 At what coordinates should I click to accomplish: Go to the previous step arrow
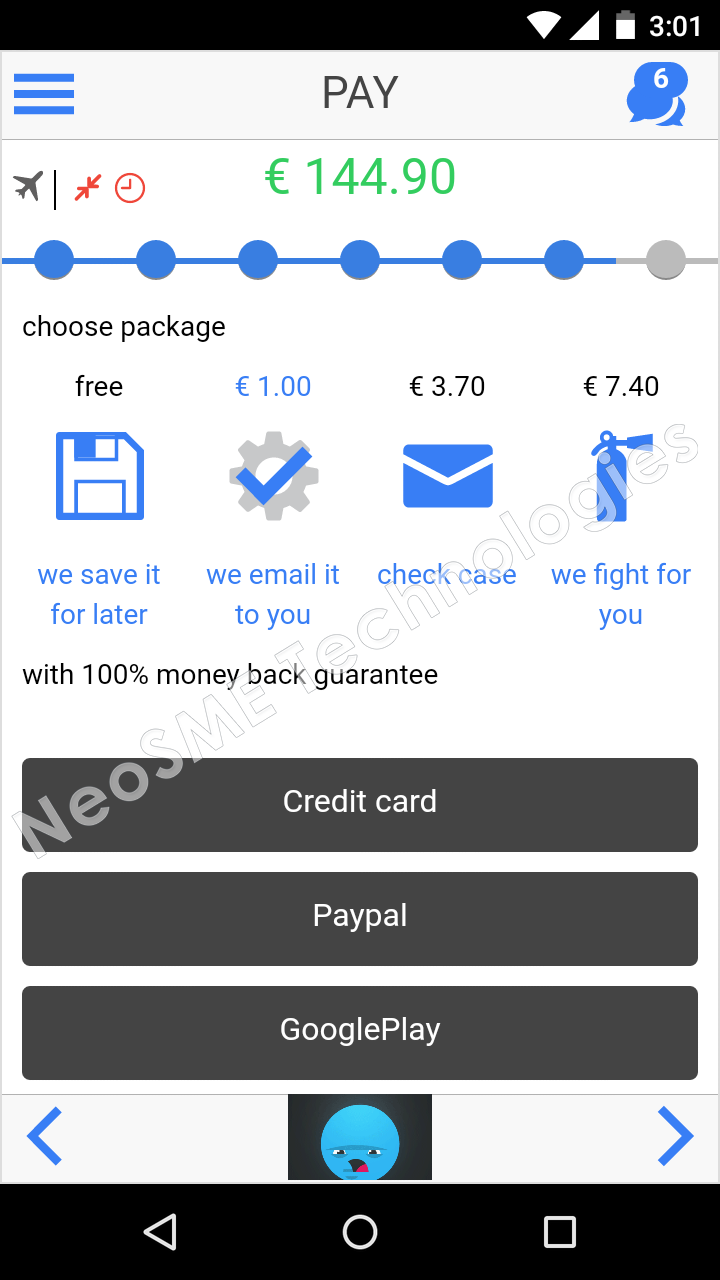pos(45,1137)
